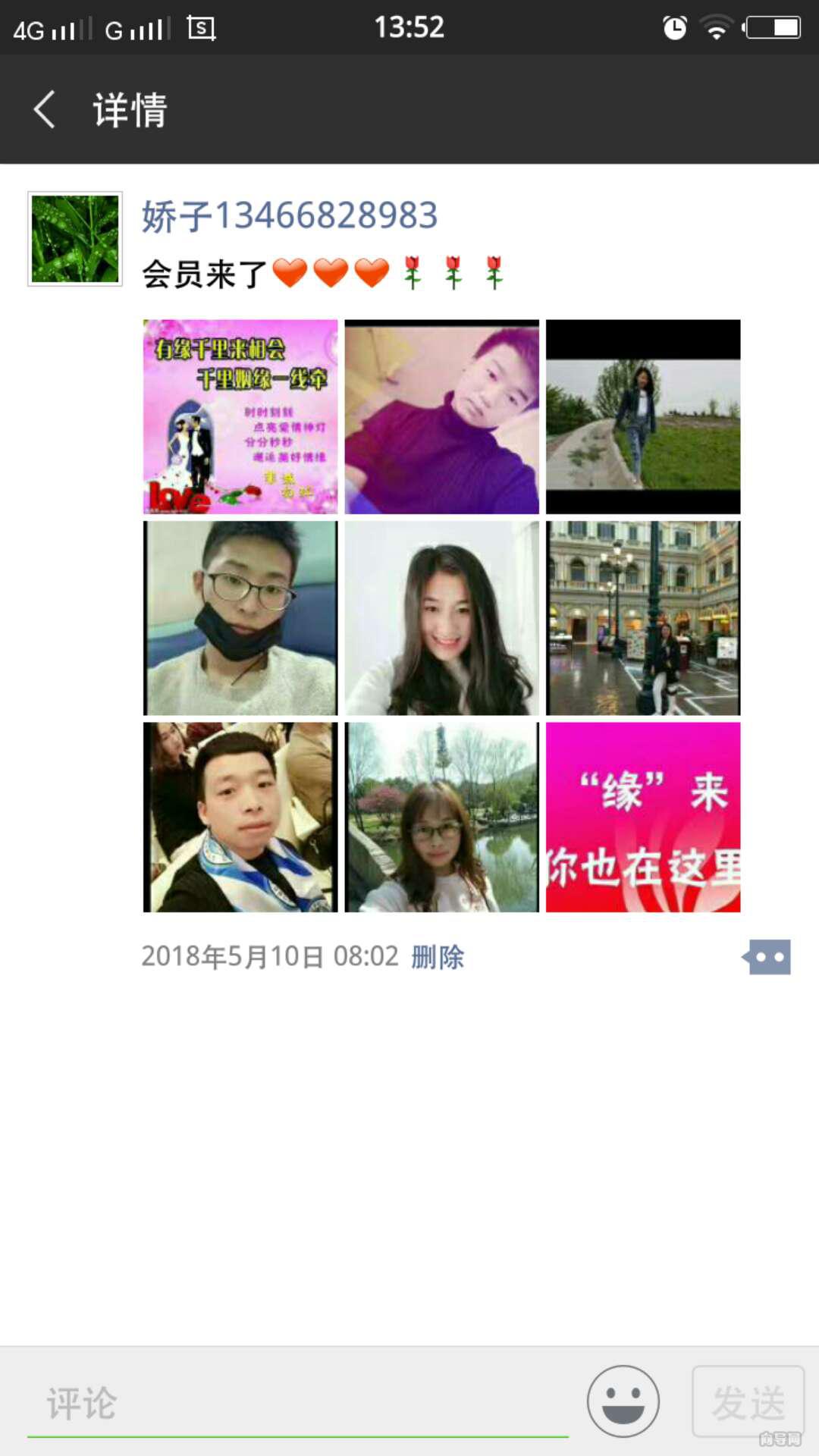Screen dimensions: 819x1456
Task: View photo of woman walking on path
Action: click(642, 416)
